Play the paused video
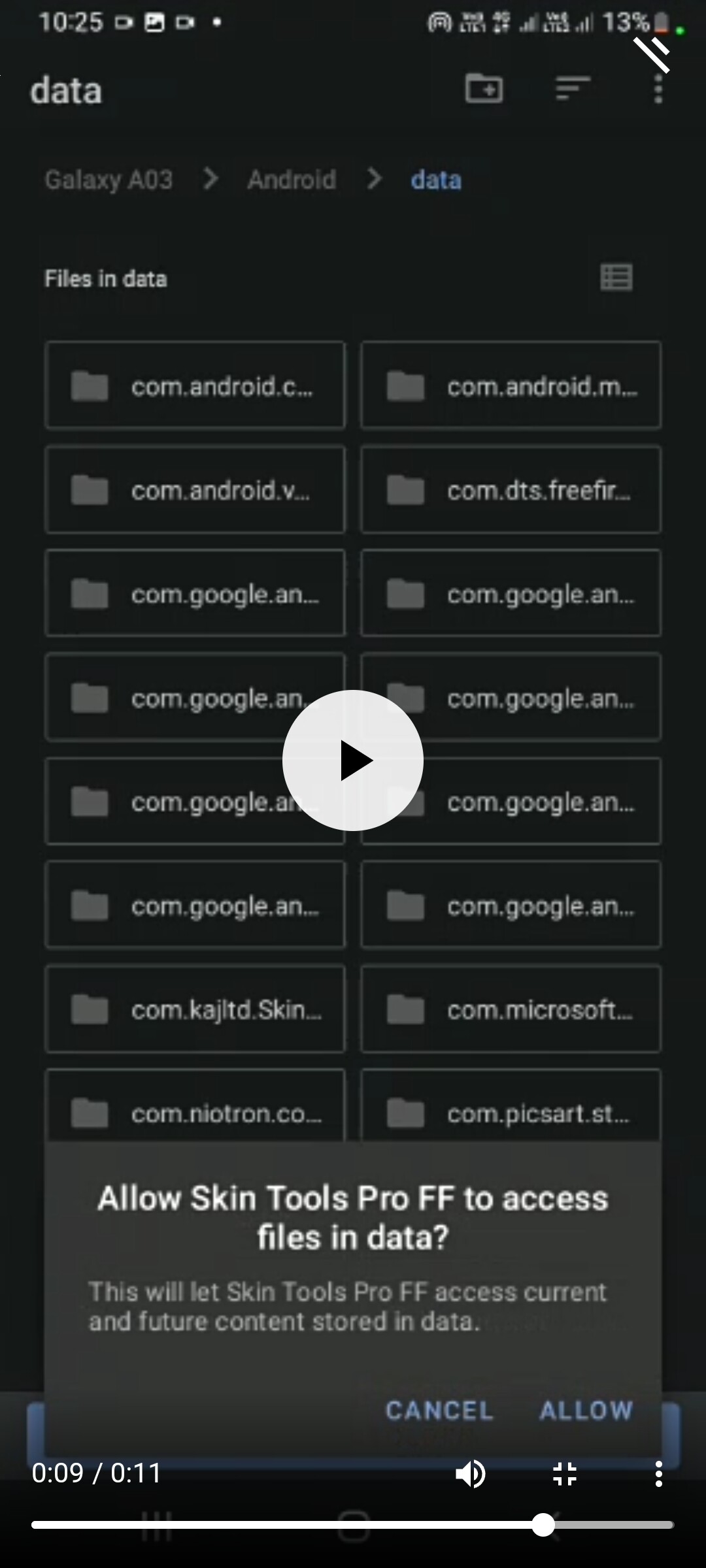The height and width of the screenshot is (1568, 706). pos(353,760)
